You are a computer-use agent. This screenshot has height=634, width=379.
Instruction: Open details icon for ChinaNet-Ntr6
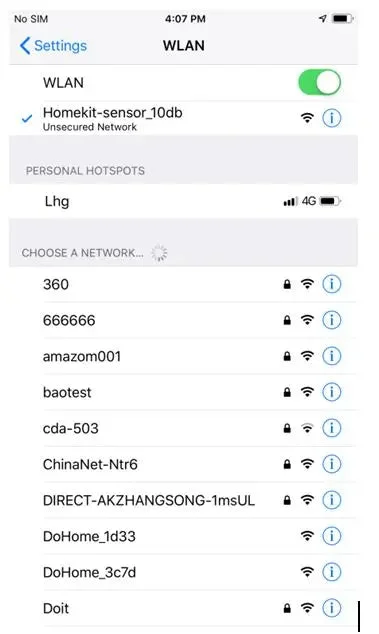pos(331,464)
